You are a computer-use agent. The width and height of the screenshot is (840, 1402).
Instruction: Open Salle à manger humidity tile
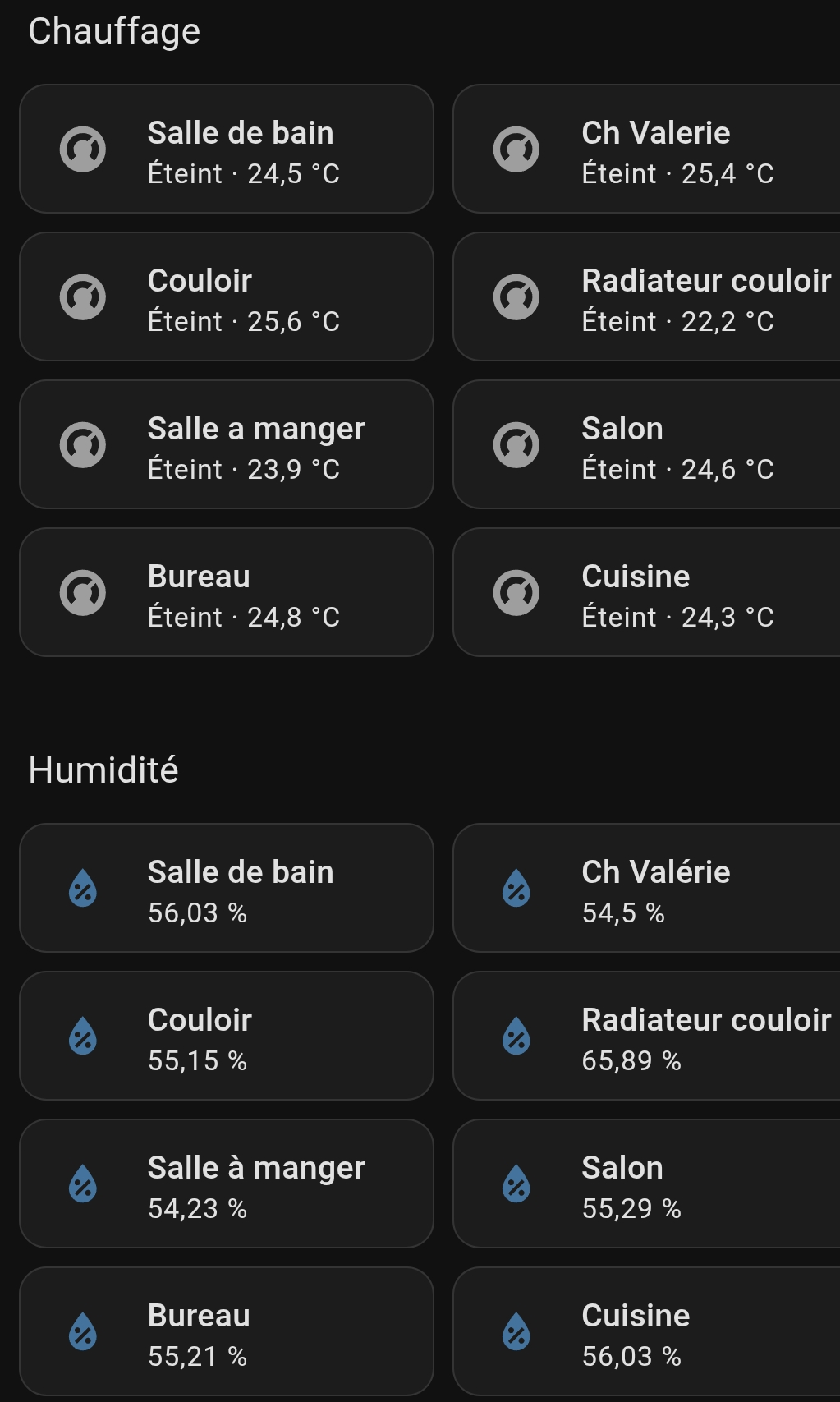click(x=227, y=1184)
